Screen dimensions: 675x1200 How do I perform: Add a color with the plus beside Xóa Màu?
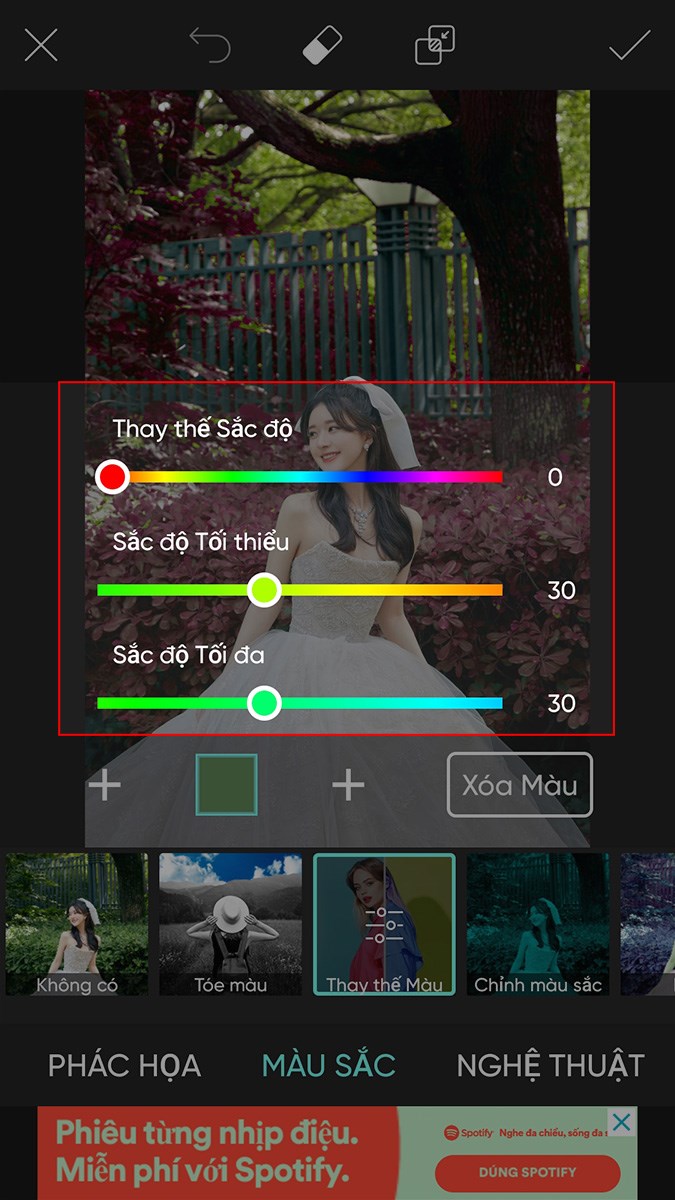click(x=348, y=785)
